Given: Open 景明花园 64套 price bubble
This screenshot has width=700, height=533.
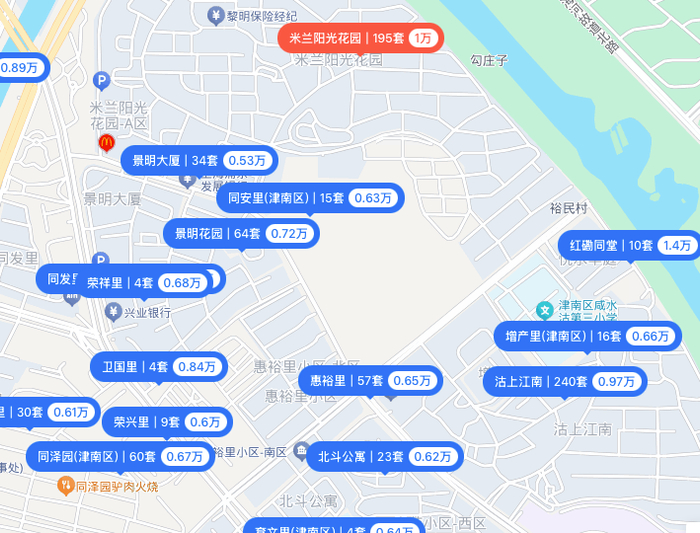Looking at the screenshot, I should 241,233.
